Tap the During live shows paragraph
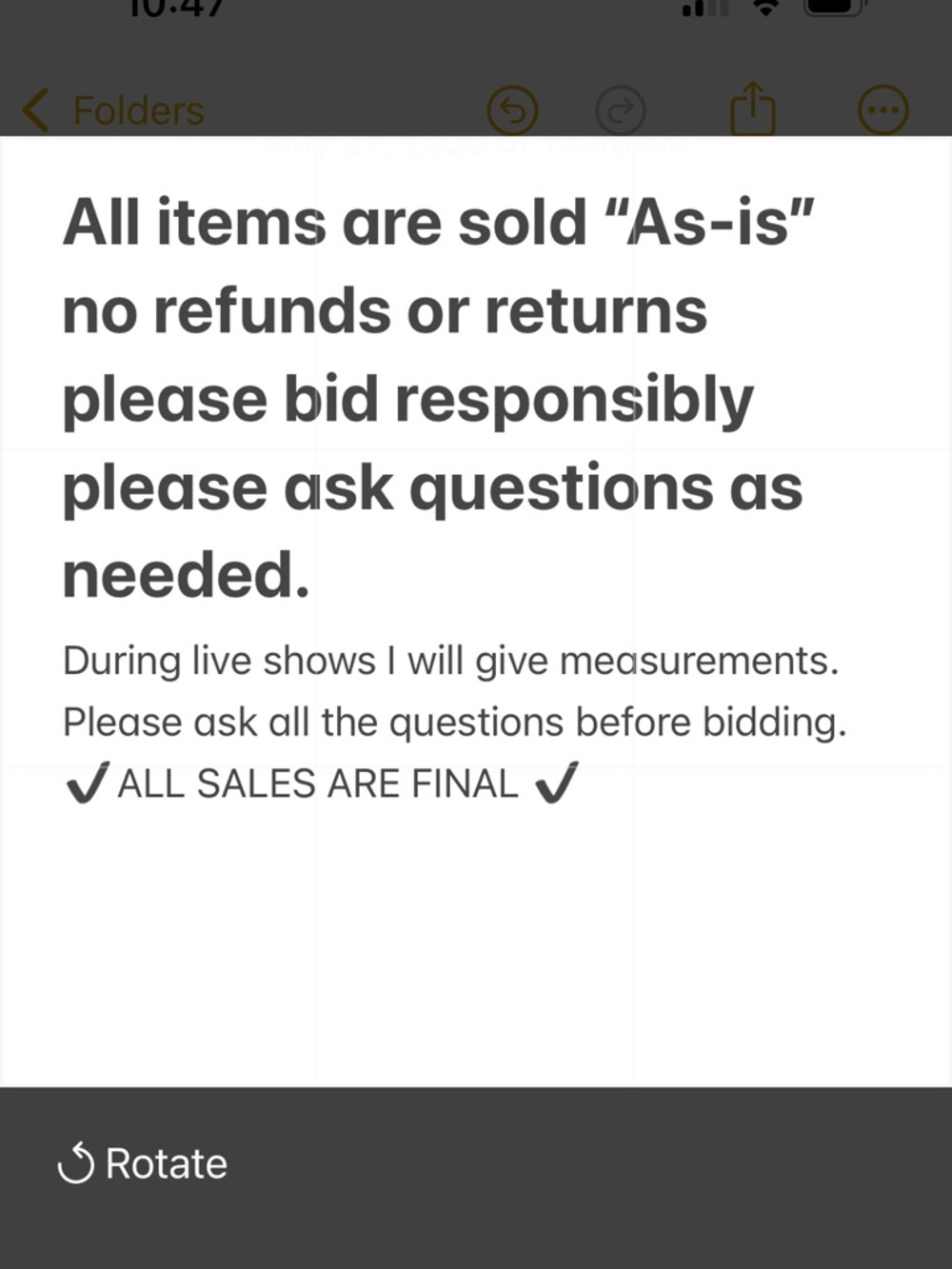Viewport: 952px width, 1269px height. click(452, 690)
